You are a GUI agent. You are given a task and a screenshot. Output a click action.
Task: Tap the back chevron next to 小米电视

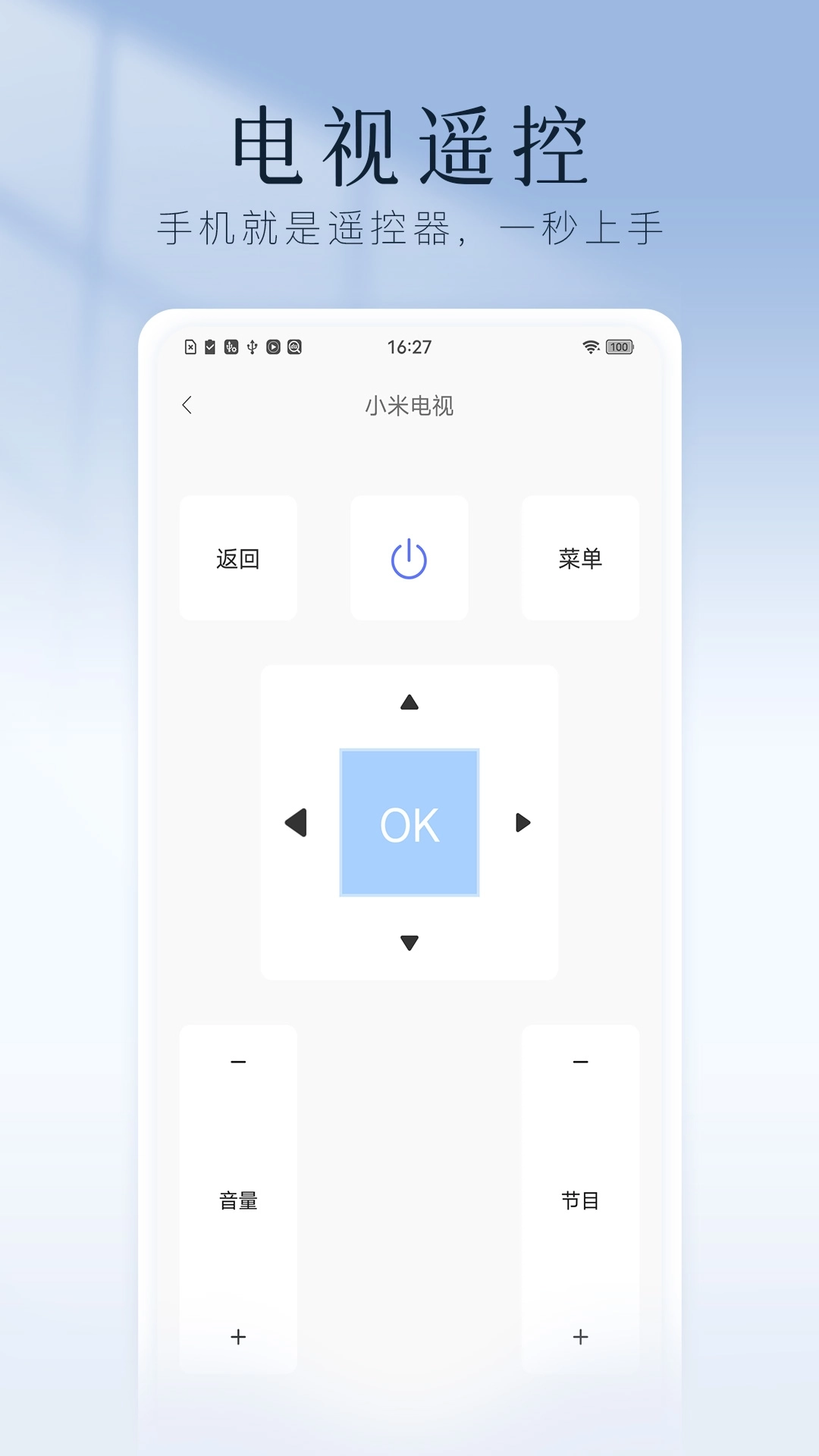(x=188, y=406)
